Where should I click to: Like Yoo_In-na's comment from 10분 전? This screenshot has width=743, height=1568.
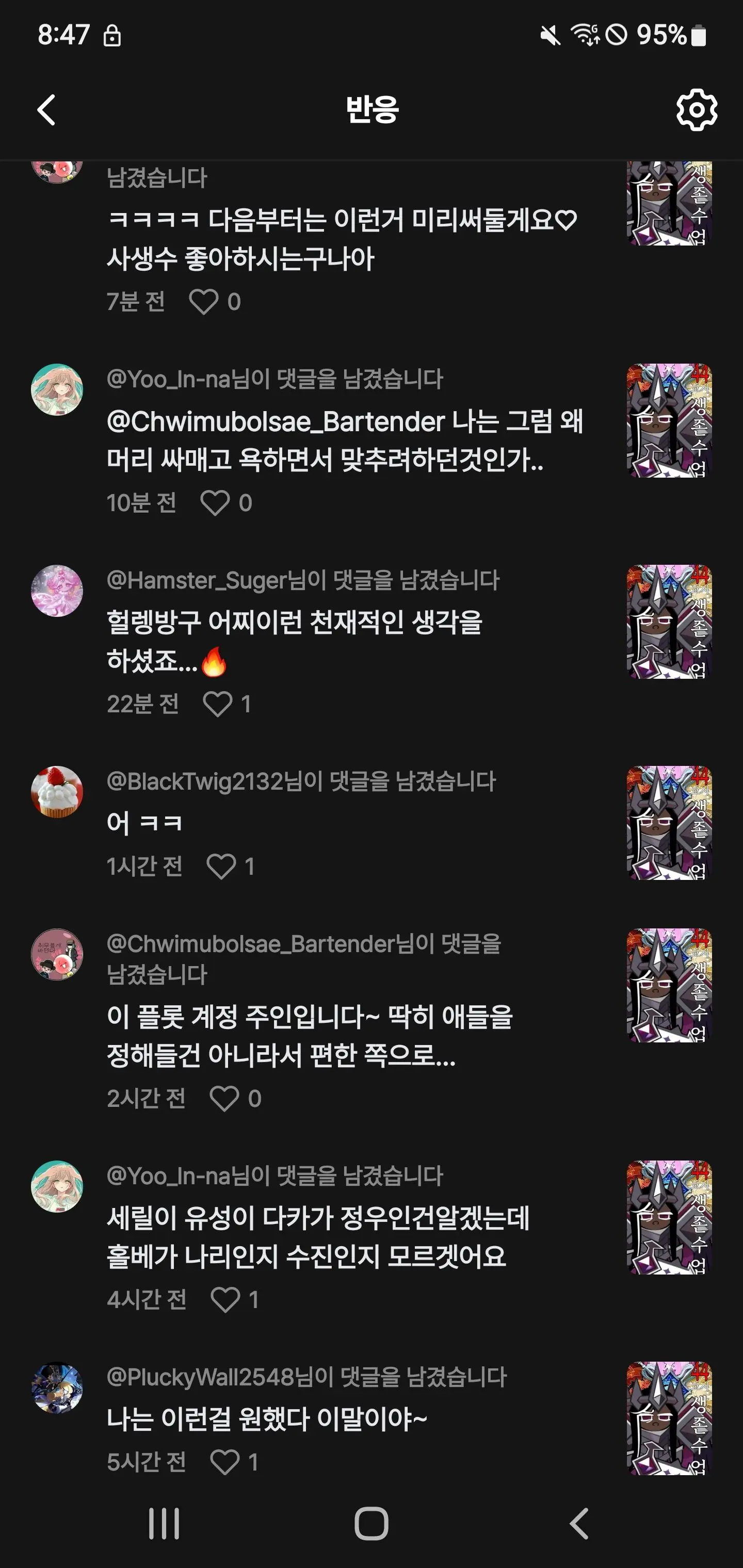[215, 503]
